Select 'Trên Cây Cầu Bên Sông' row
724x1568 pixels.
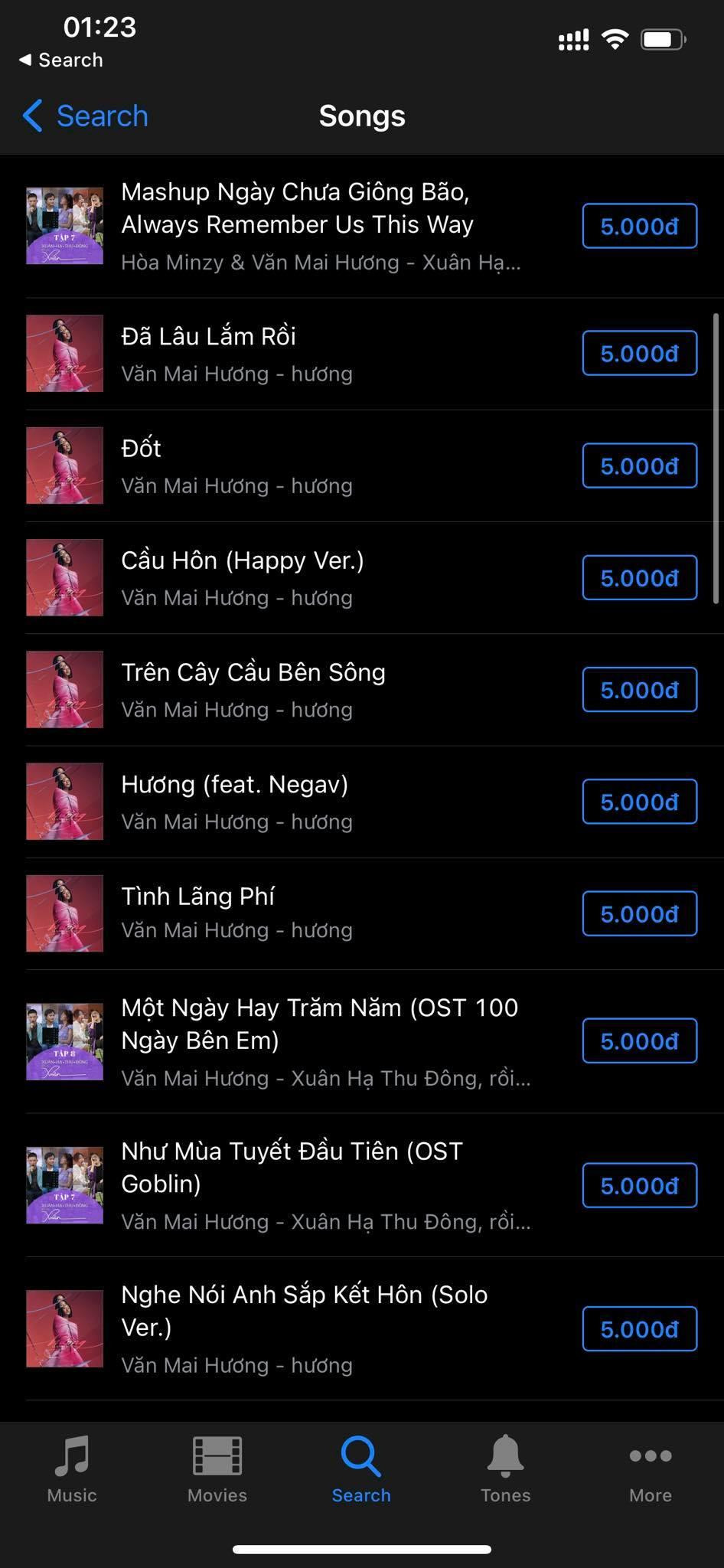click(253, 671)
